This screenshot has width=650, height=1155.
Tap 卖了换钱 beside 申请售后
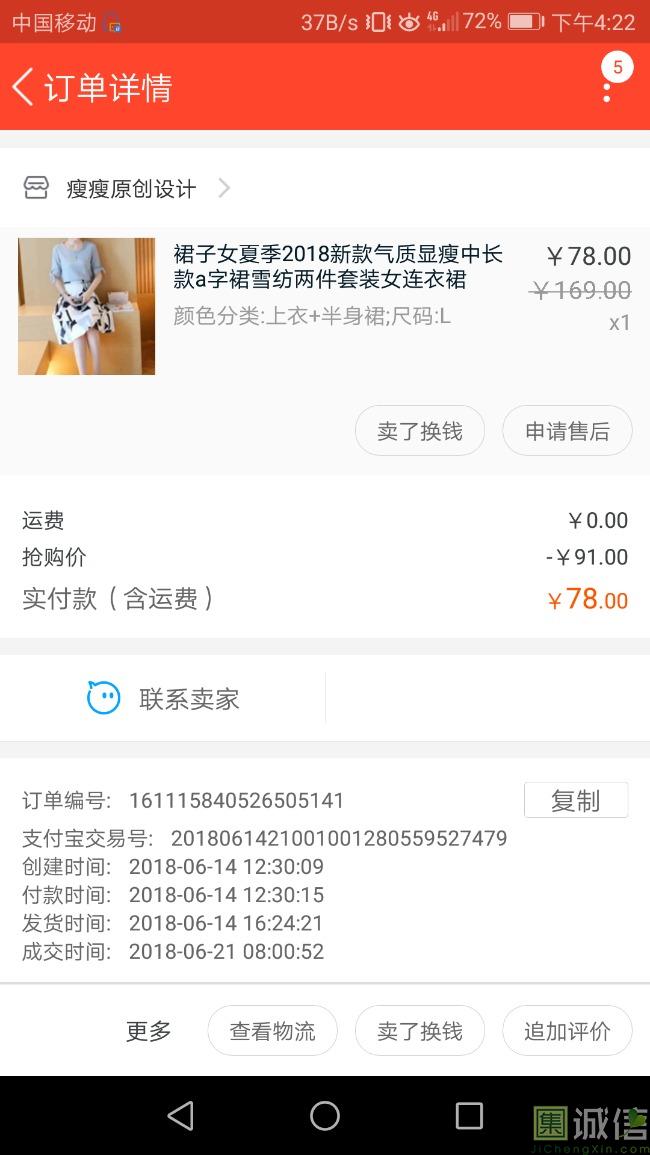(420, 431)
